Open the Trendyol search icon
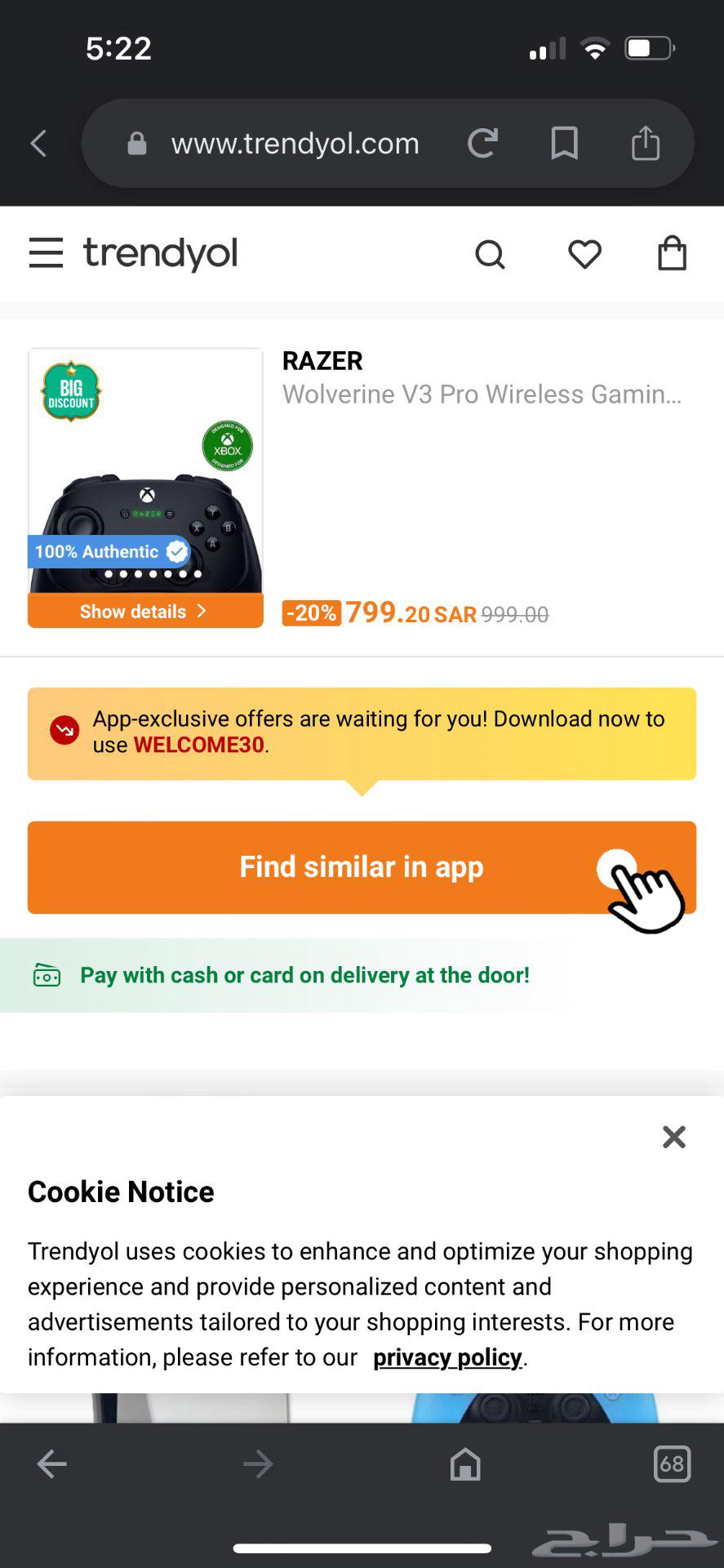Screen dimensions: 724x1568 (x=490, y=255)
